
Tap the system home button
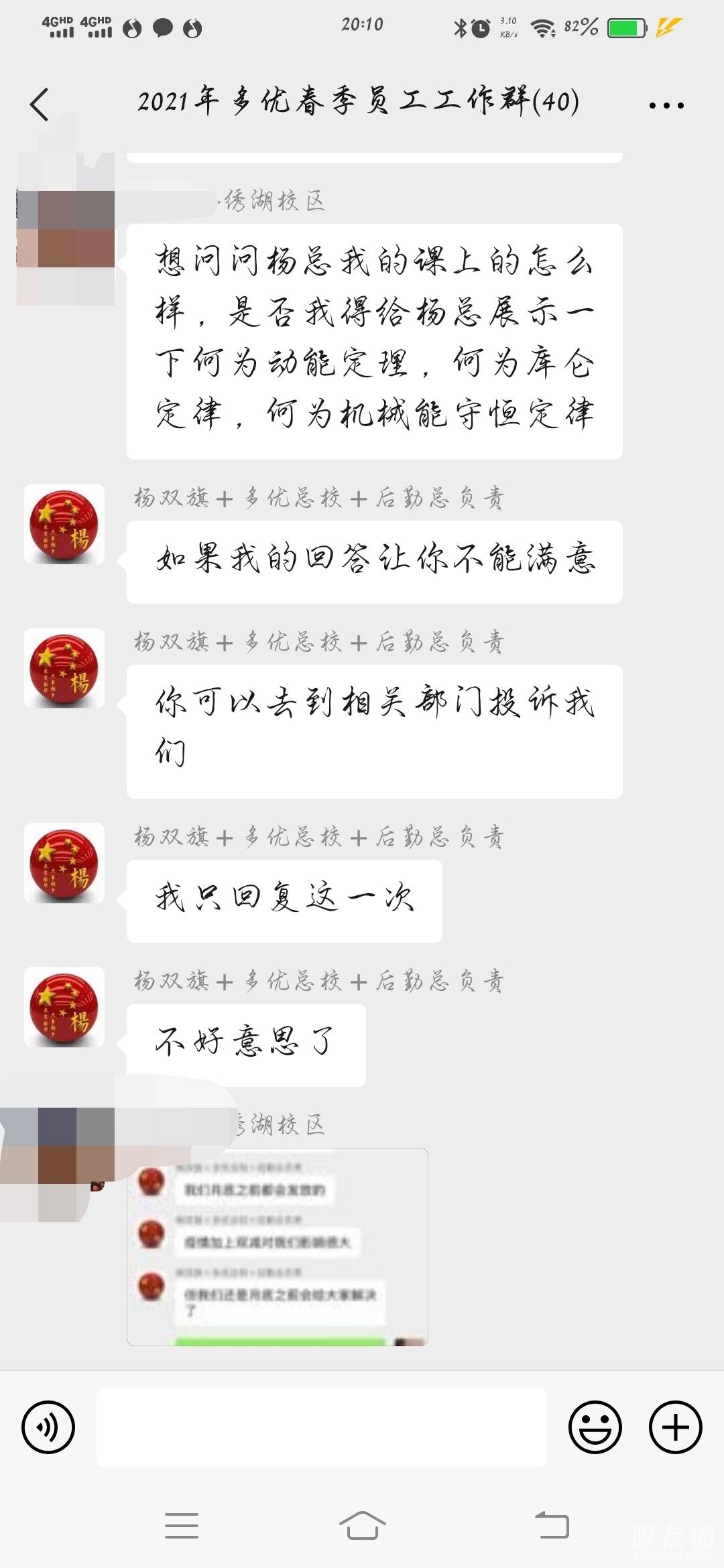tap(362, 1526)
